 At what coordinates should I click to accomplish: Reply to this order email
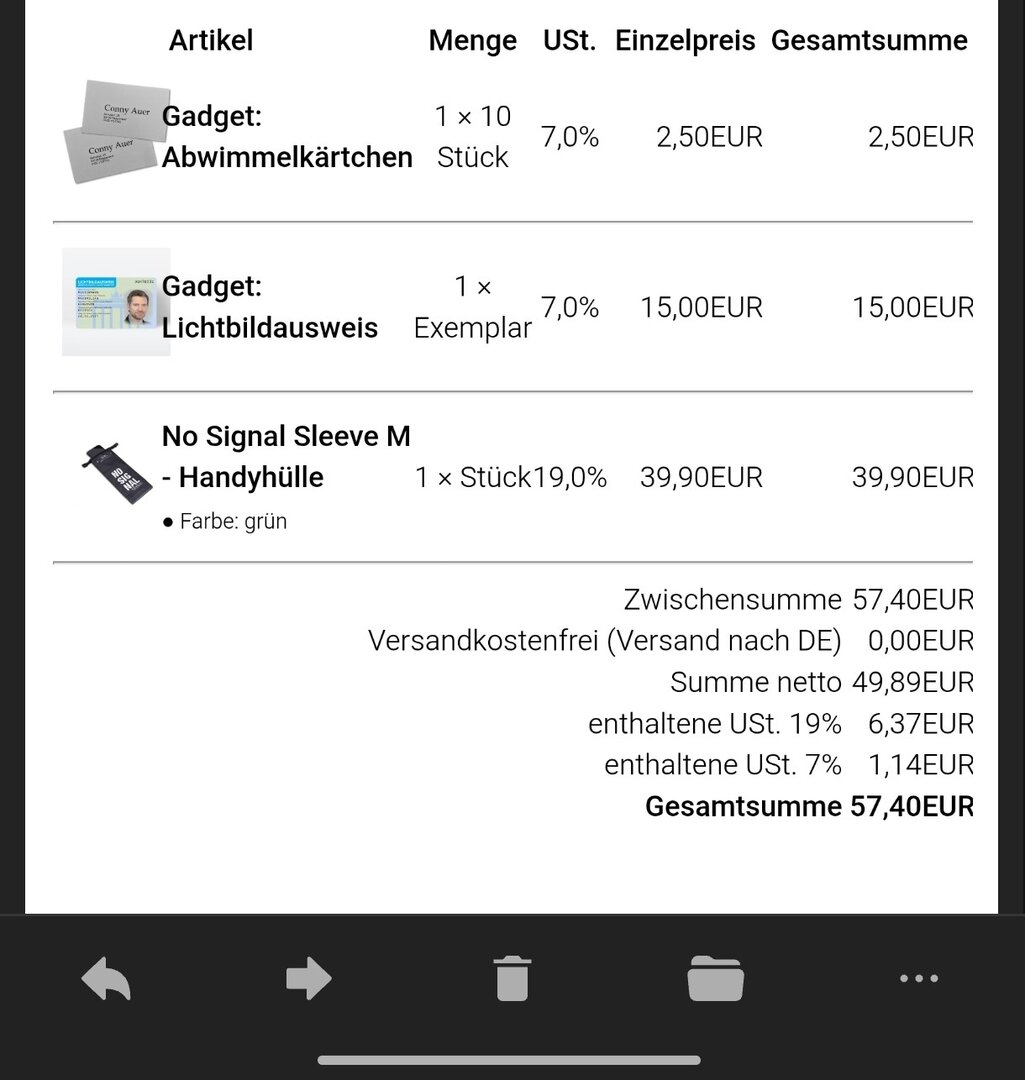click(106, 978)
